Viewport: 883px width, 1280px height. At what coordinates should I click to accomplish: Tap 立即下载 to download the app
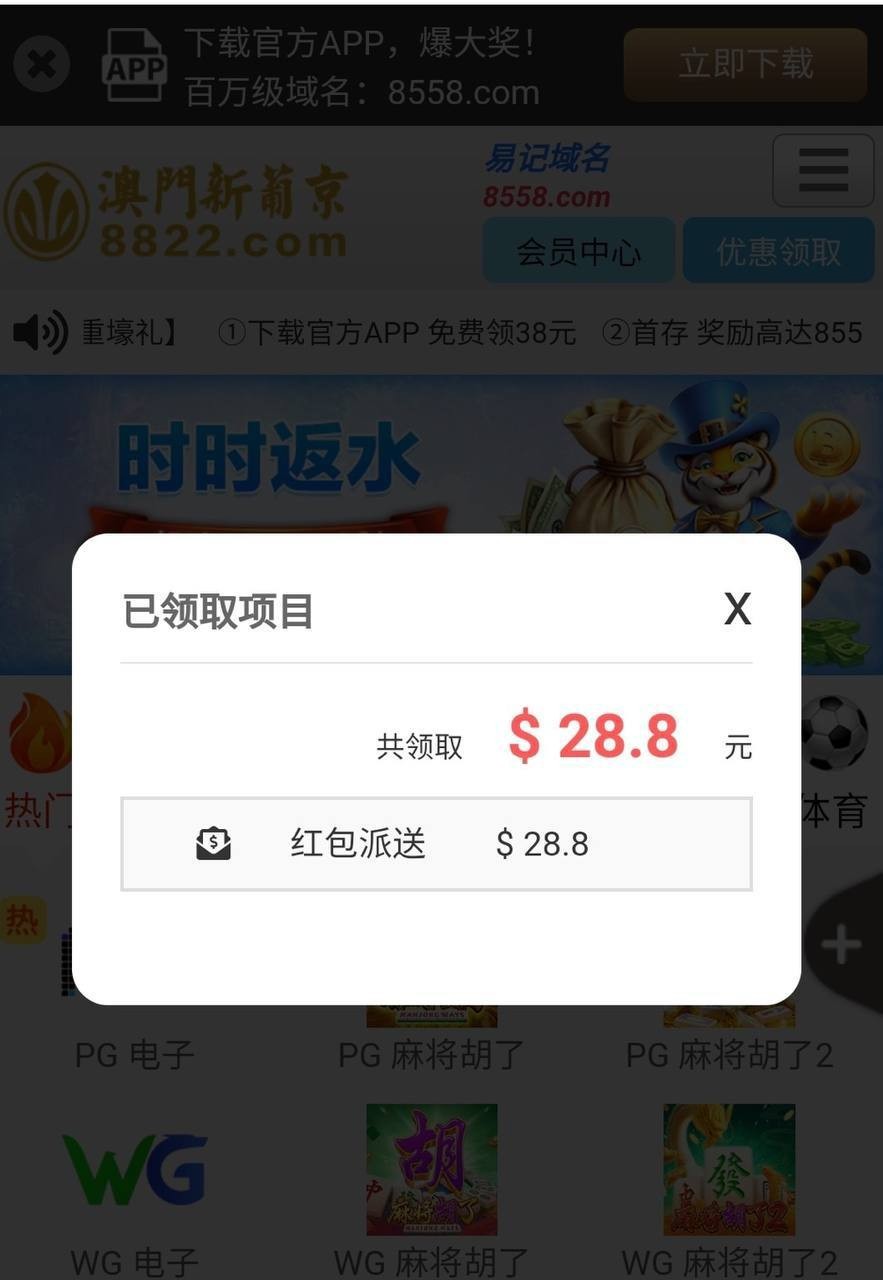745,65
